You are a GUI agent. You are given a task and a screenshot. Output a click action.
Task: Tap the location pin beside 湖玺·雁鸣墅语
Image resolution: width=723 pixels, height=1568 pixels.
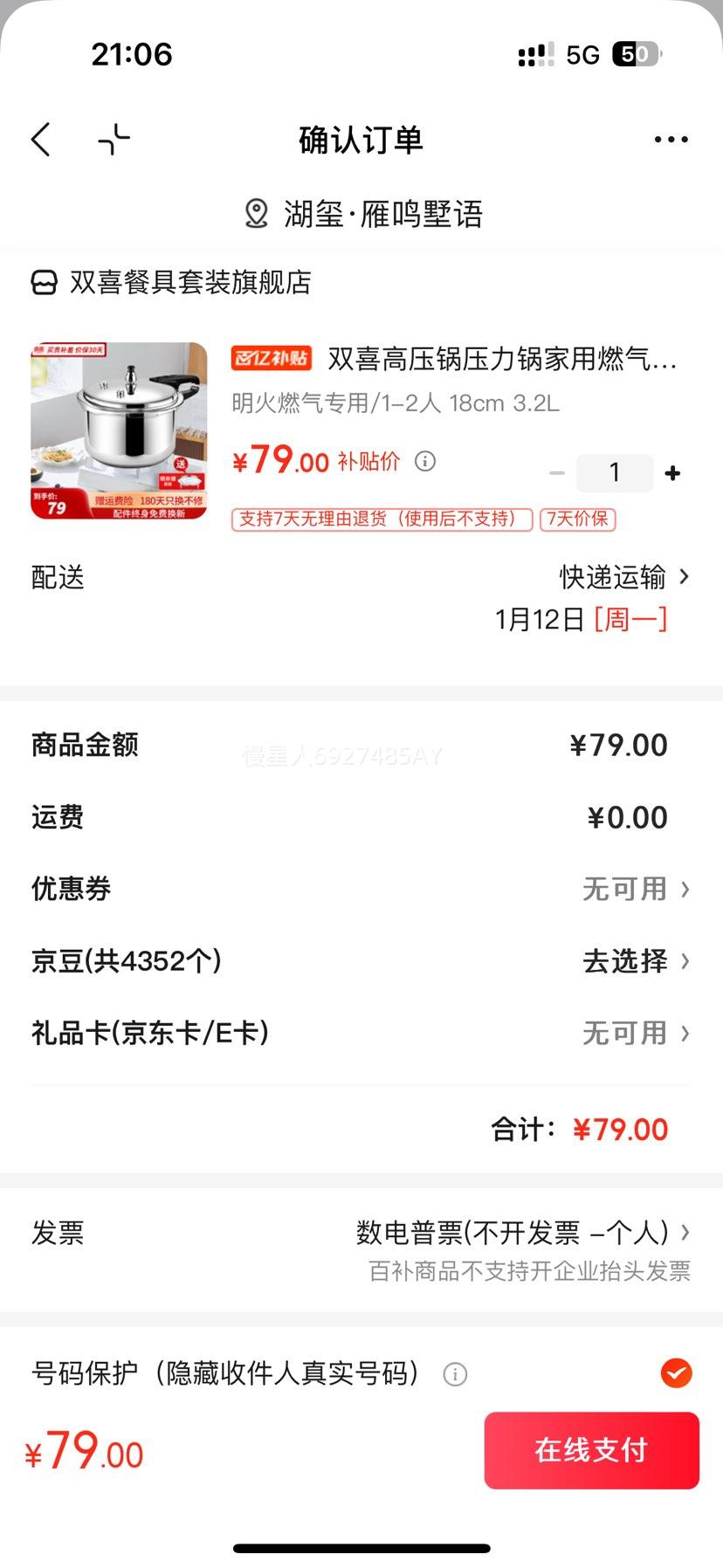pyautogui.click(x=256, y=213)
